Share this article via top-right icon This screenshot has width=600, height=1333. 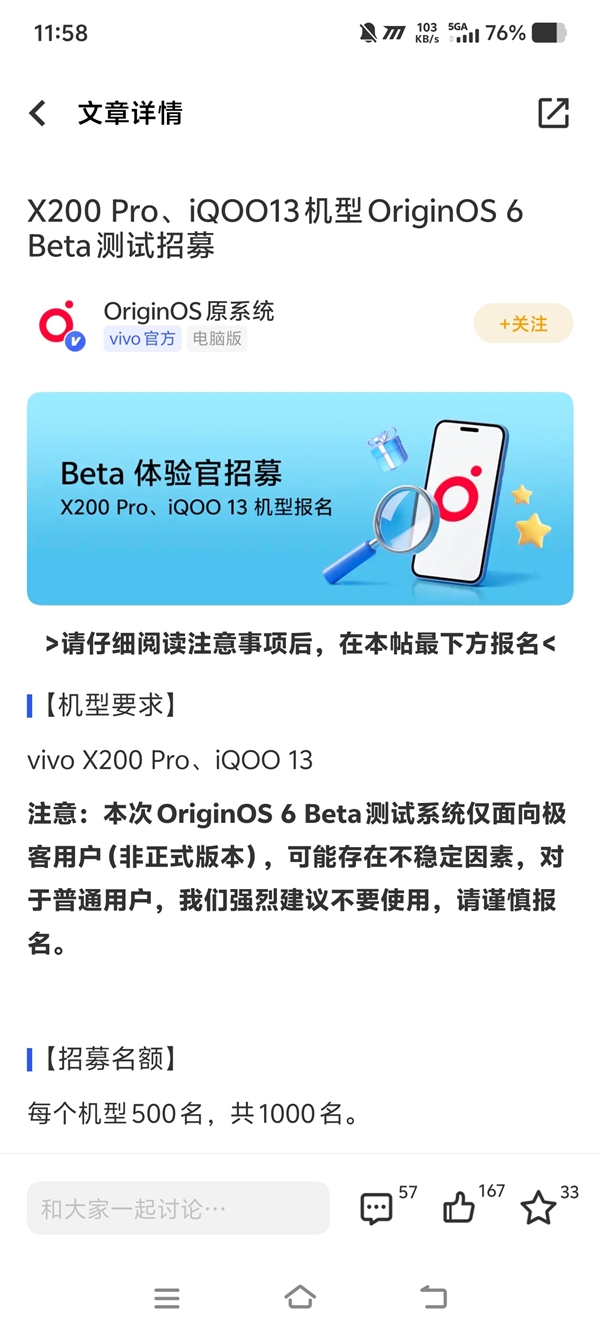[553, 113]
